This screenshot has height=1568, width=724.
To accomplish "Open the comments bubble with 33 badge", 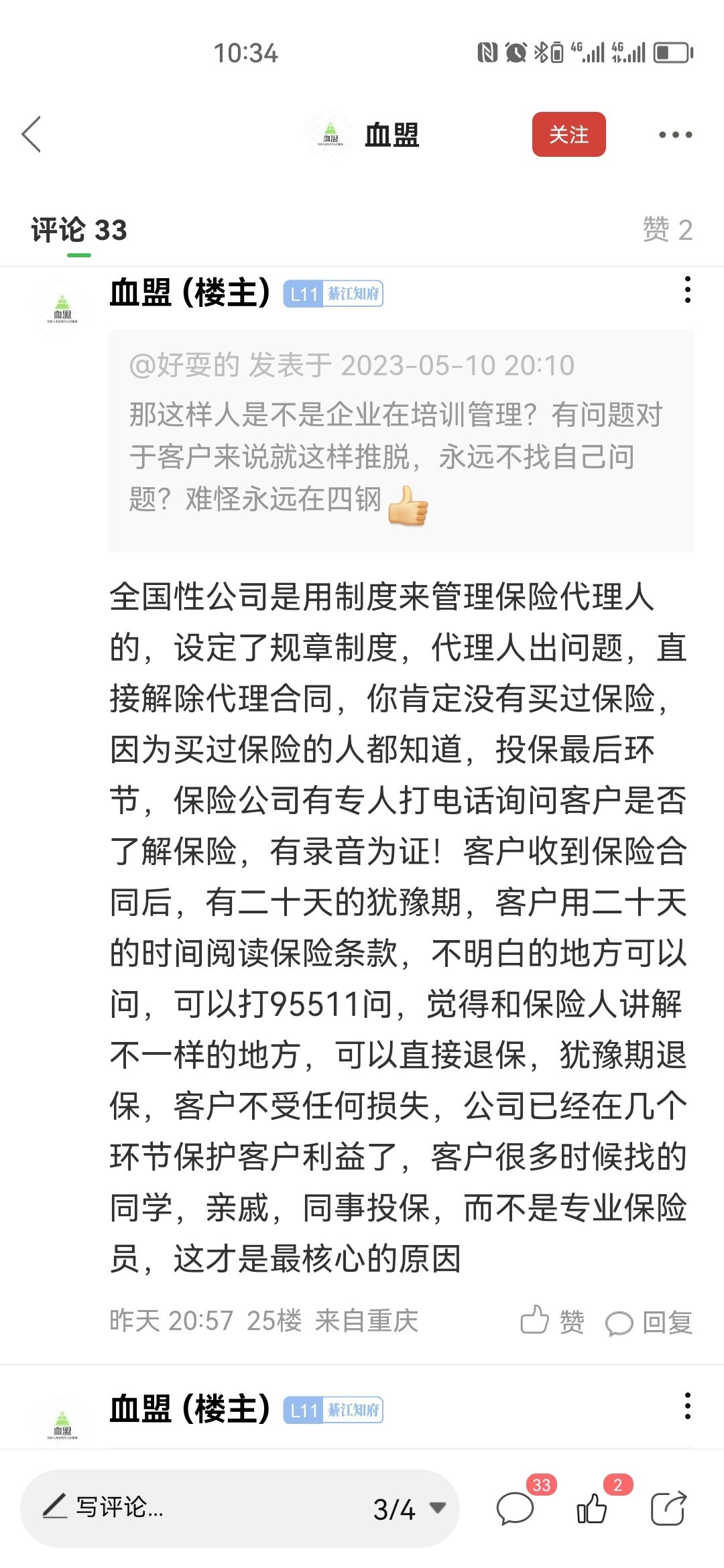I will coord(515,1508).
